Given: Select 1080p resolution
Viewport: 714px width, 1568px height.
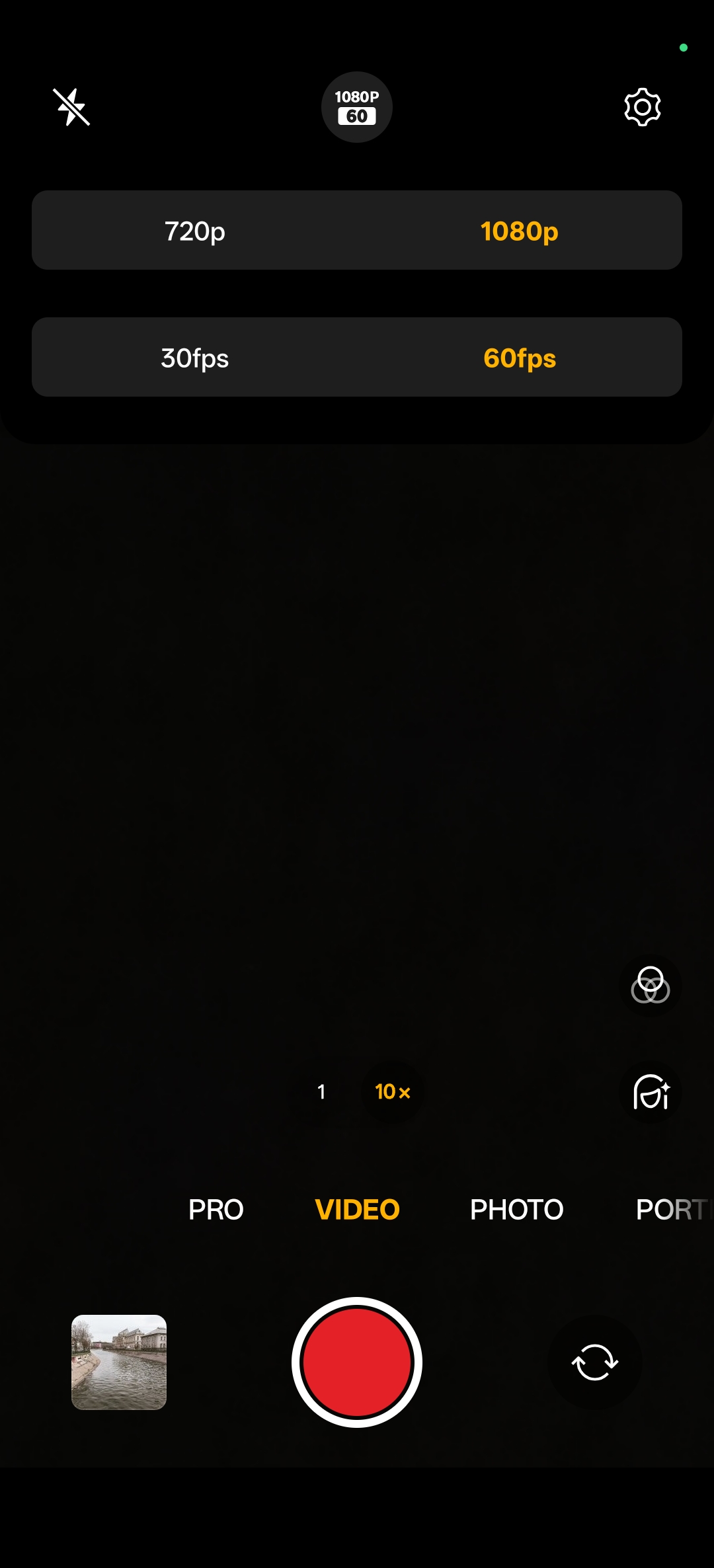Looking at the screenshot, I should 519,231.
